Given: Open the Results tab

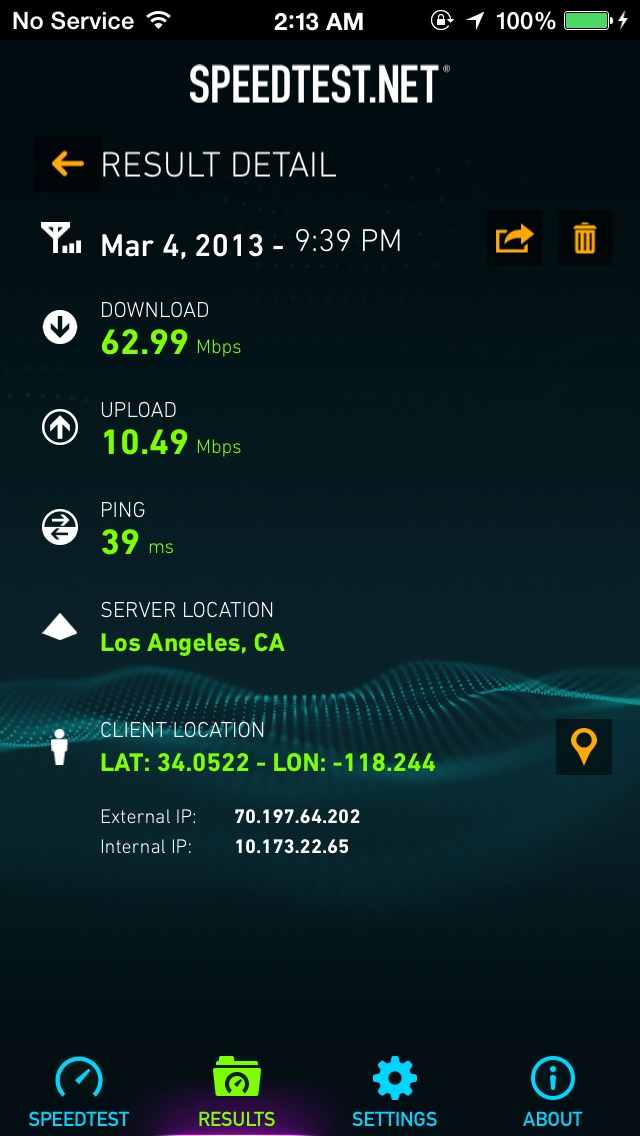Looking at the screenshot, I should tap(236, 1093).
